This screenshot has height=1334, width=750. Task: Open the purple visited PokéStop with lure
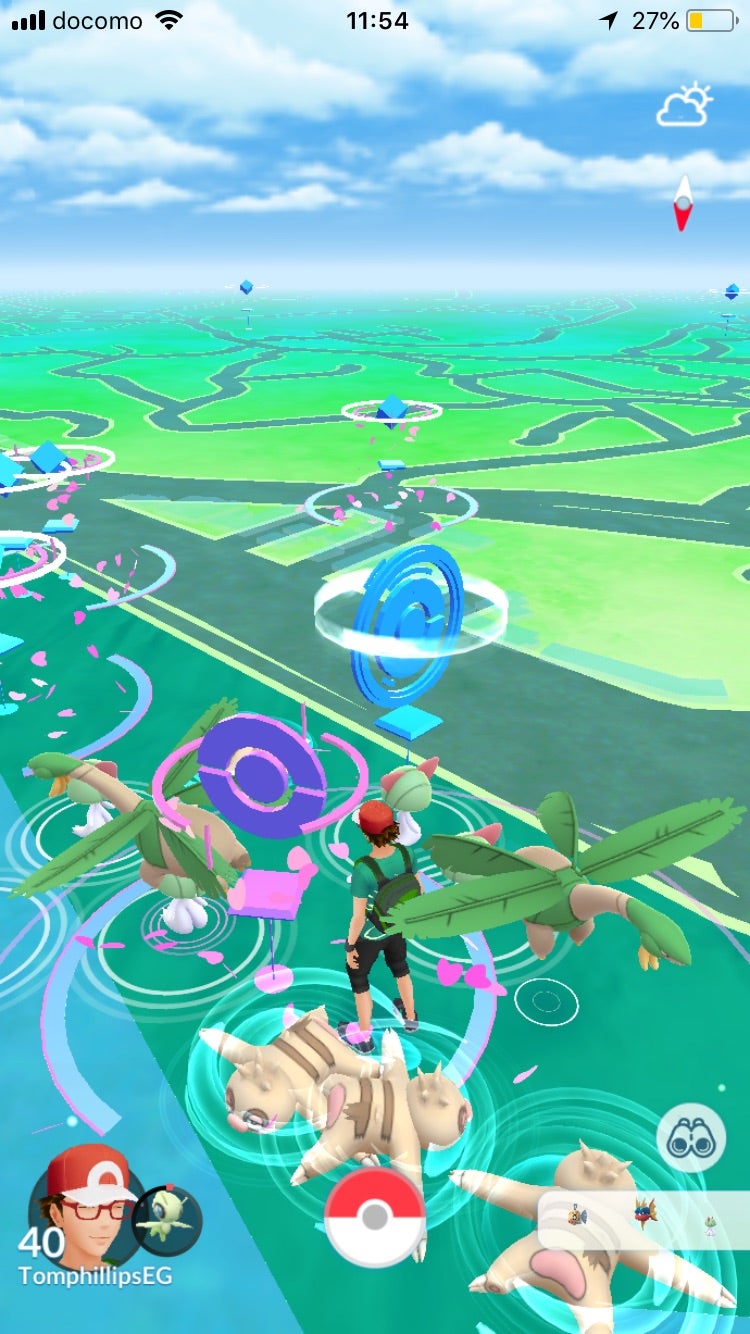tap(262, 773)
